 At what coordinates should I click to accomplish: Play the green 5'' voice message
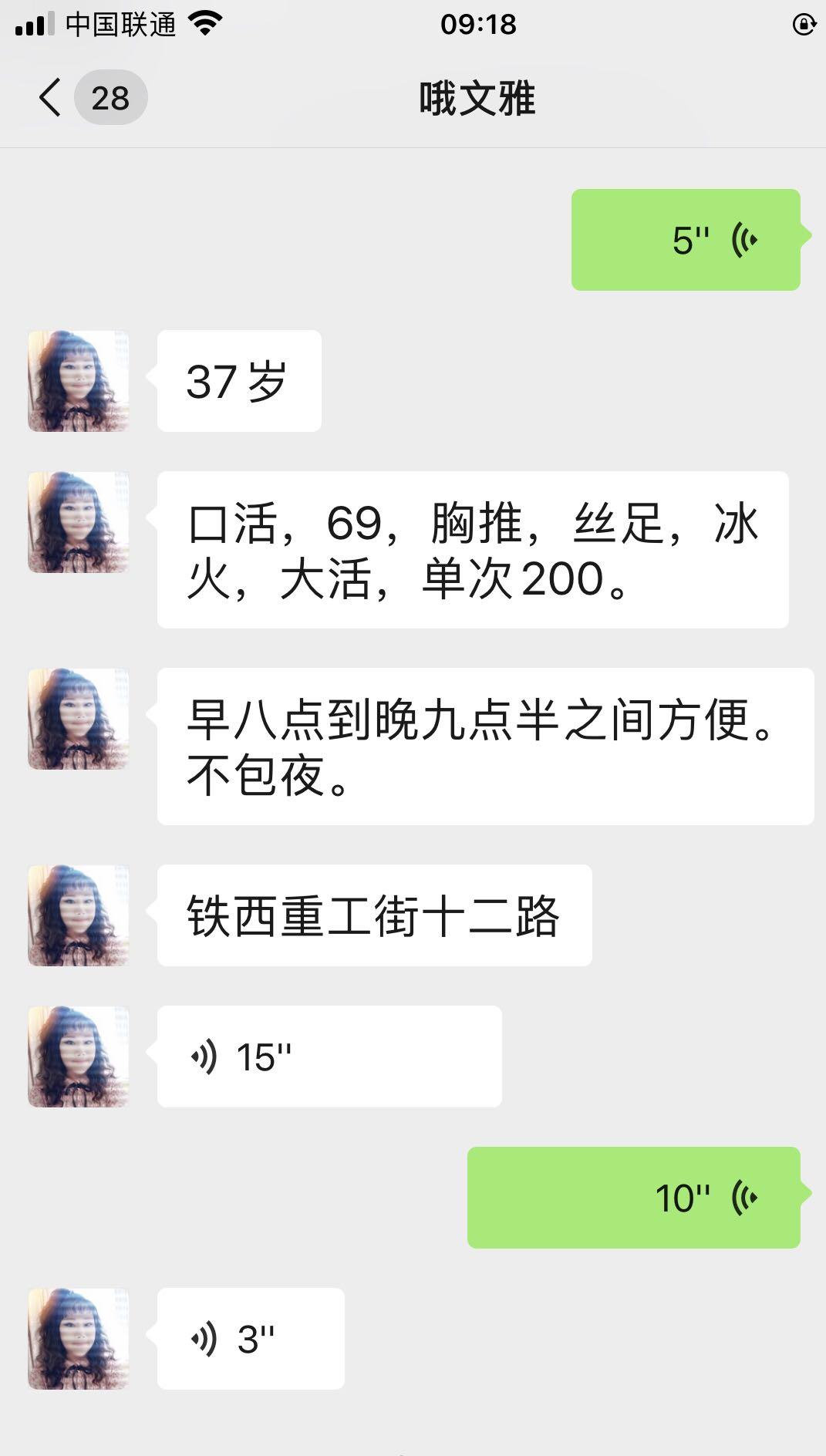(686, 239)
